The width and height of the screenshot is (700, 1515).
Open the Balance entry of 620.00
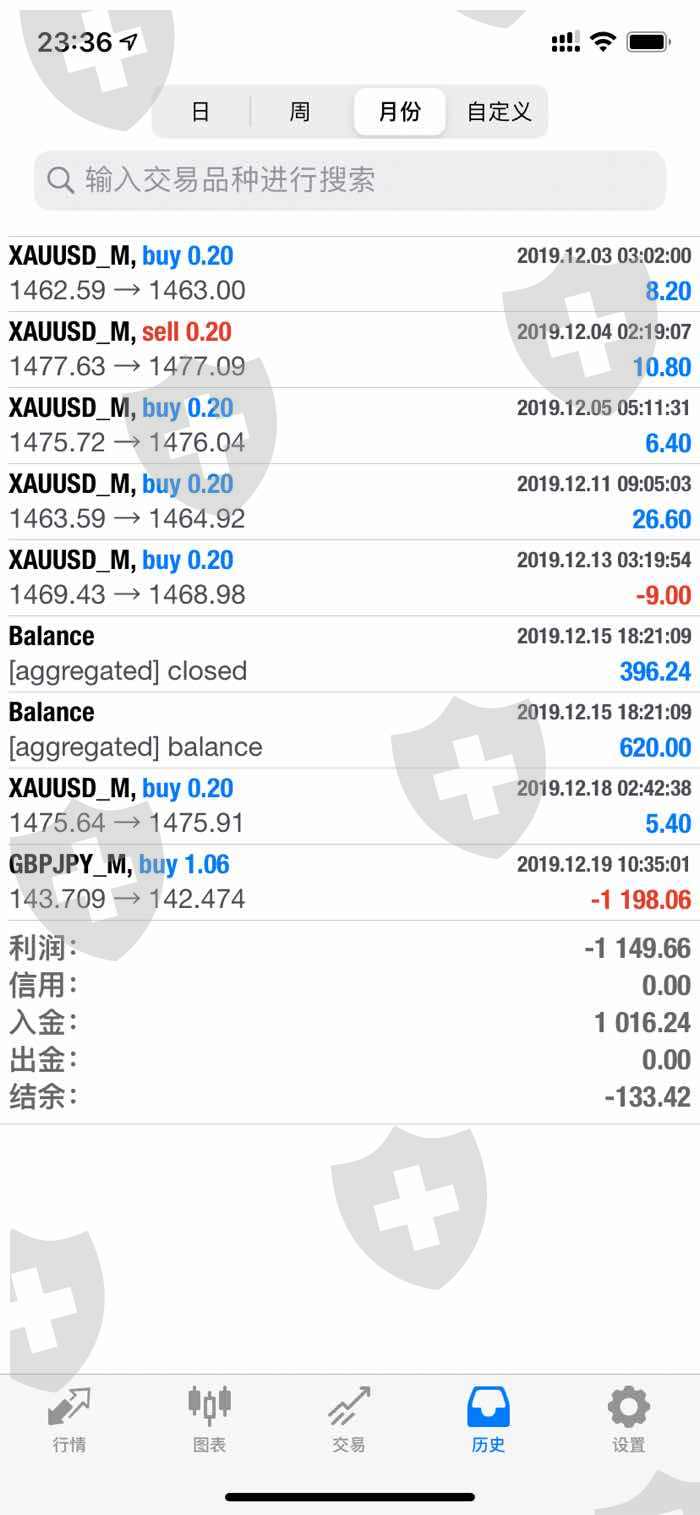point(350,730)
